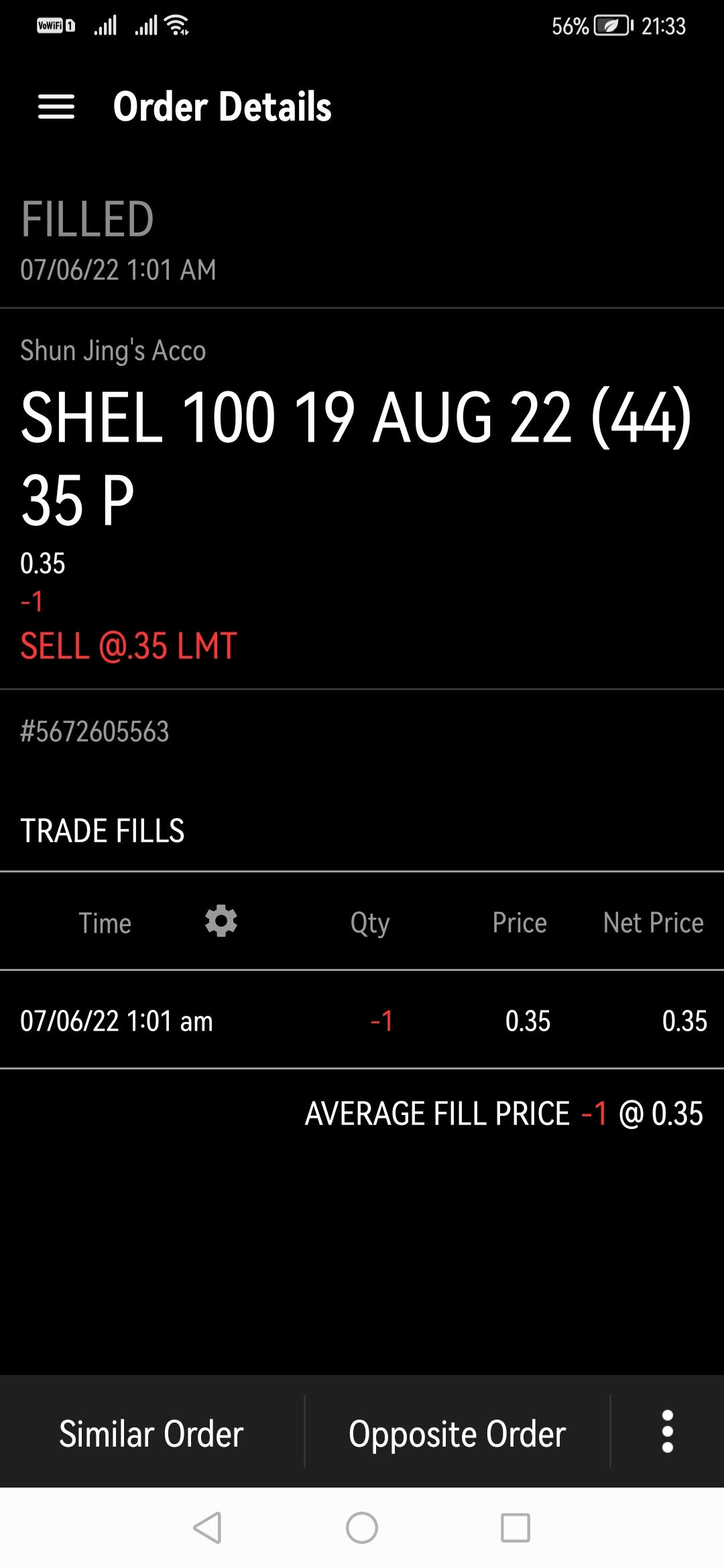Create an Opposite Order
Viewport: 724px width, 1568px height.
pyautogui.click(x=457, y=1434)
